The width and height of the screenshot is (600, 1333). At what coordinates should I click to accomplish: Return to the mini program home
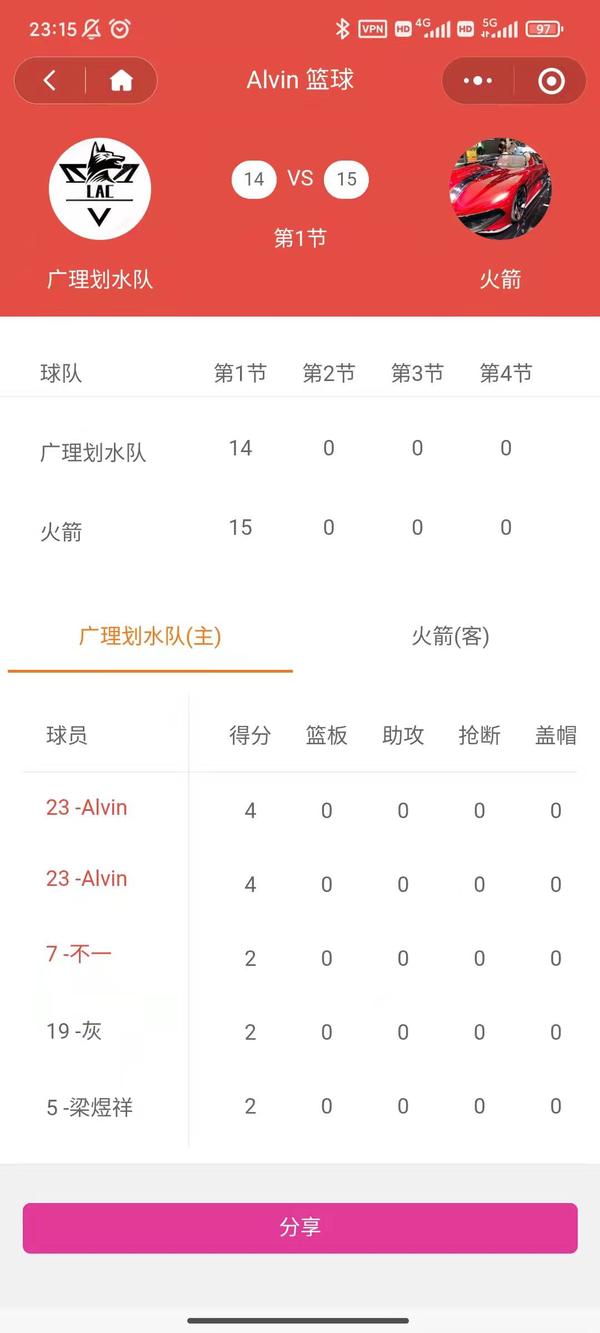pos(121,81)
